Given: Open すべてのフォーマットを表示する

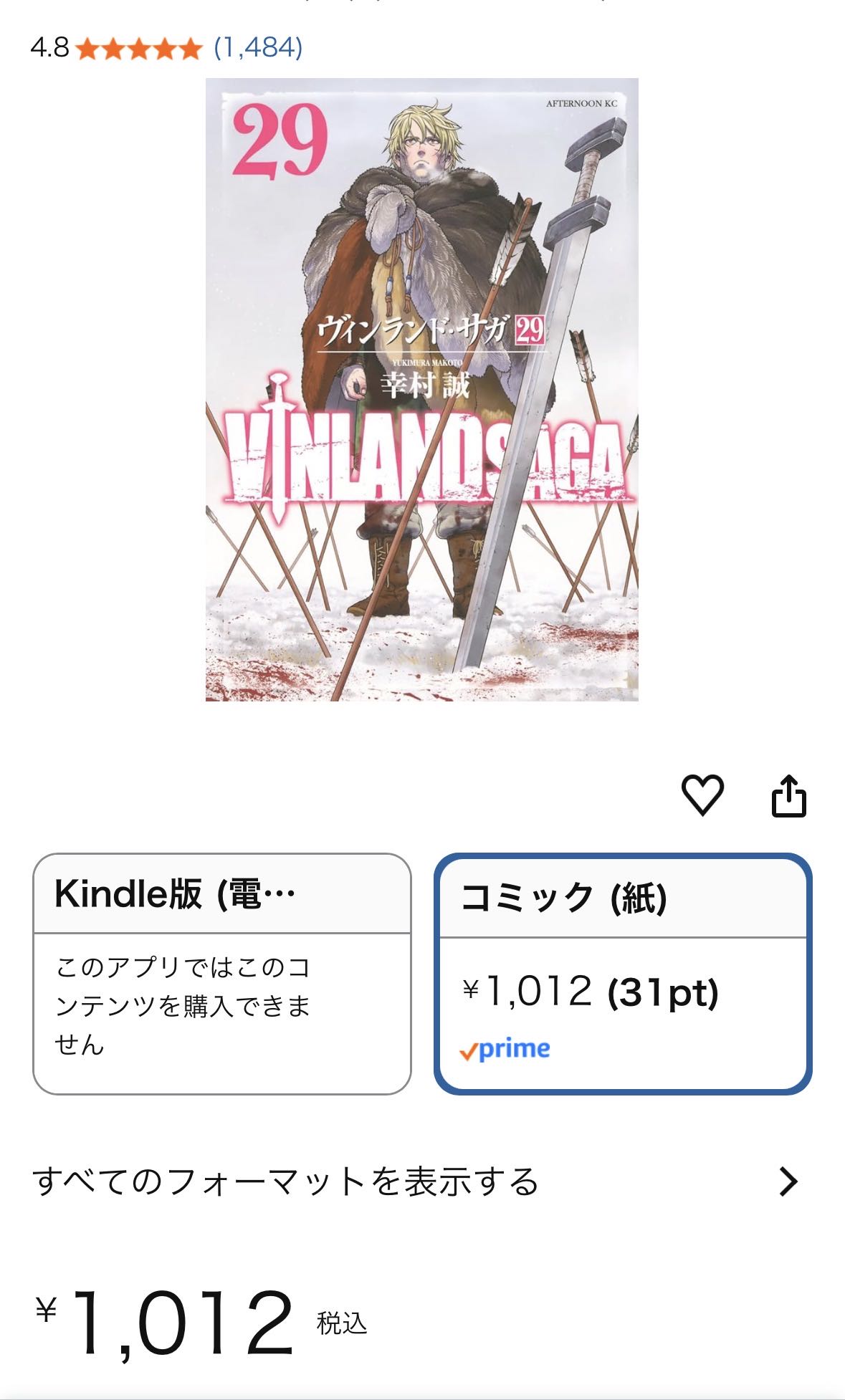Looking at the screenshot, I should (416, 1182).
